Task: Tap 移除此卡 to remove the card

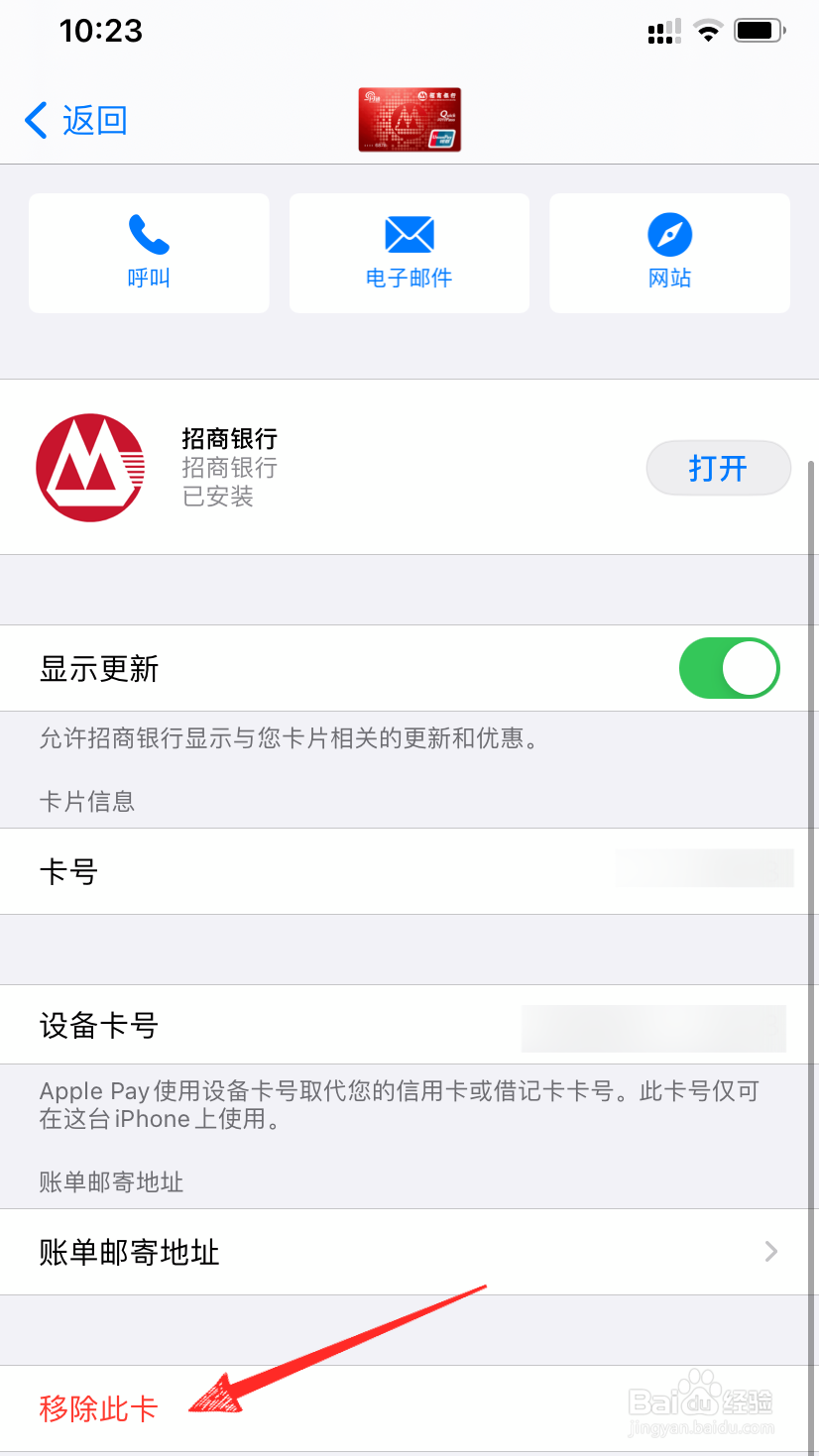Action: click(x=96, y=1408)
